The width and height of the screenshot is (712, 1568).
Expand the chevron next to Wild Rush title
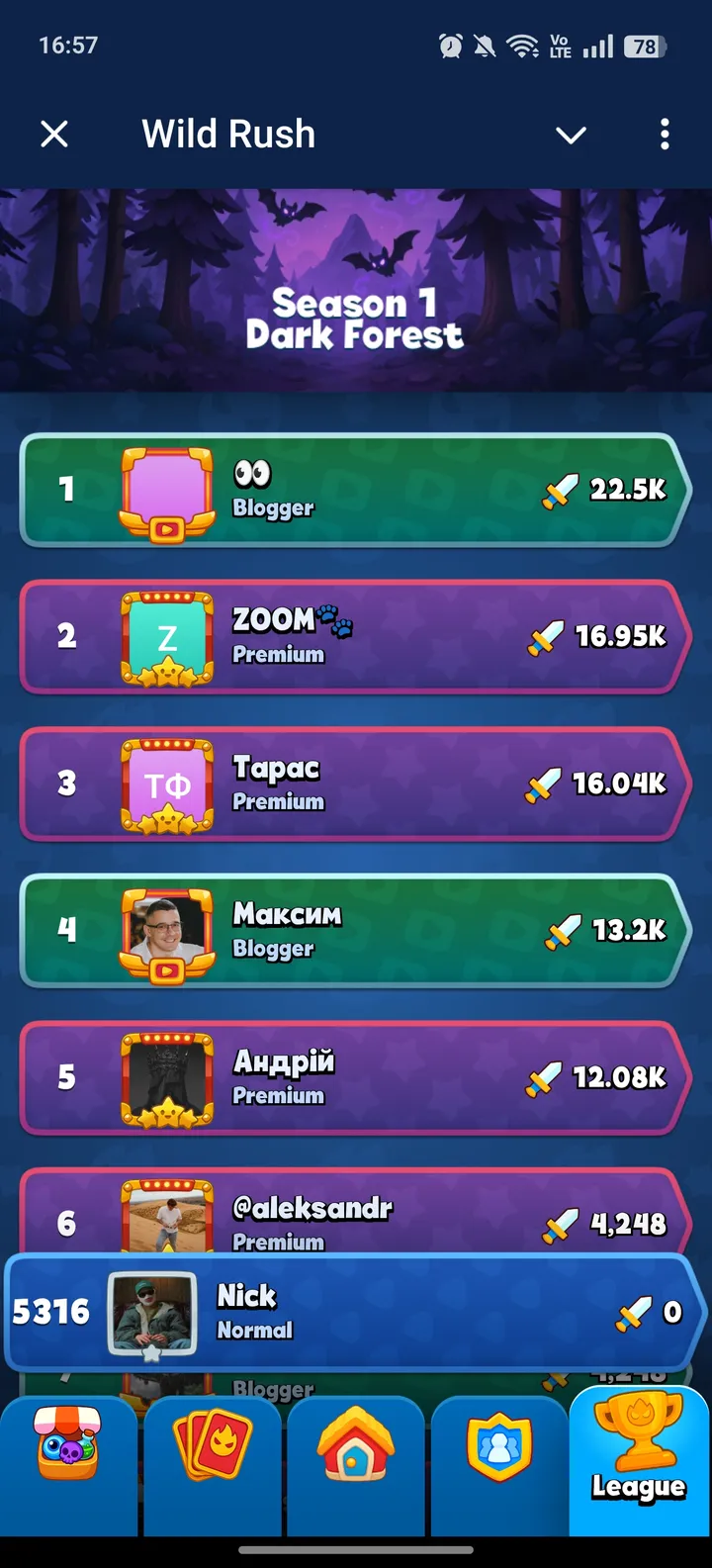pyautogui.click(x=572, y=135)
